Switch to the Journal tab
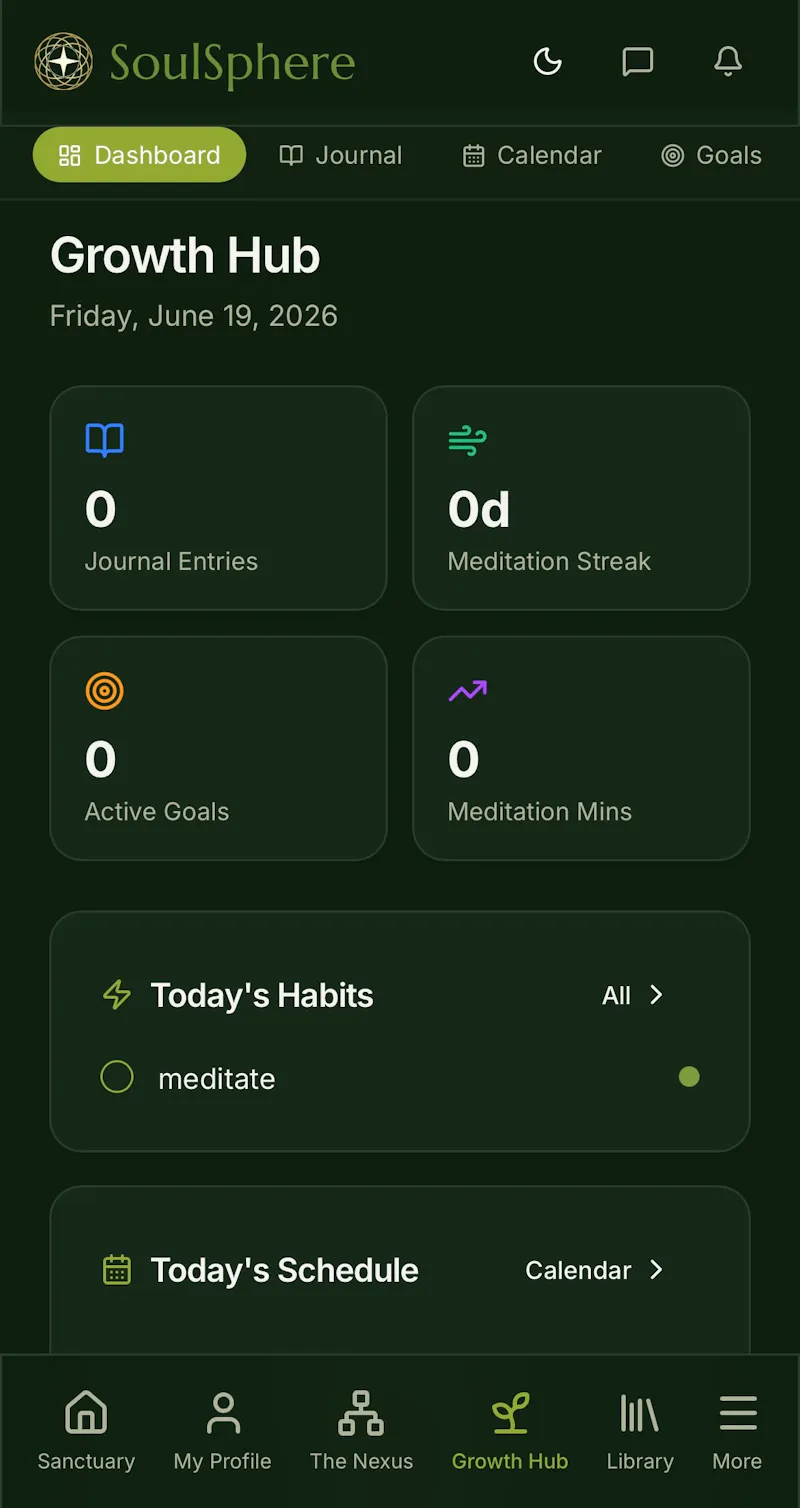This screenshot has height=1508, width=800. coord(341,155)
